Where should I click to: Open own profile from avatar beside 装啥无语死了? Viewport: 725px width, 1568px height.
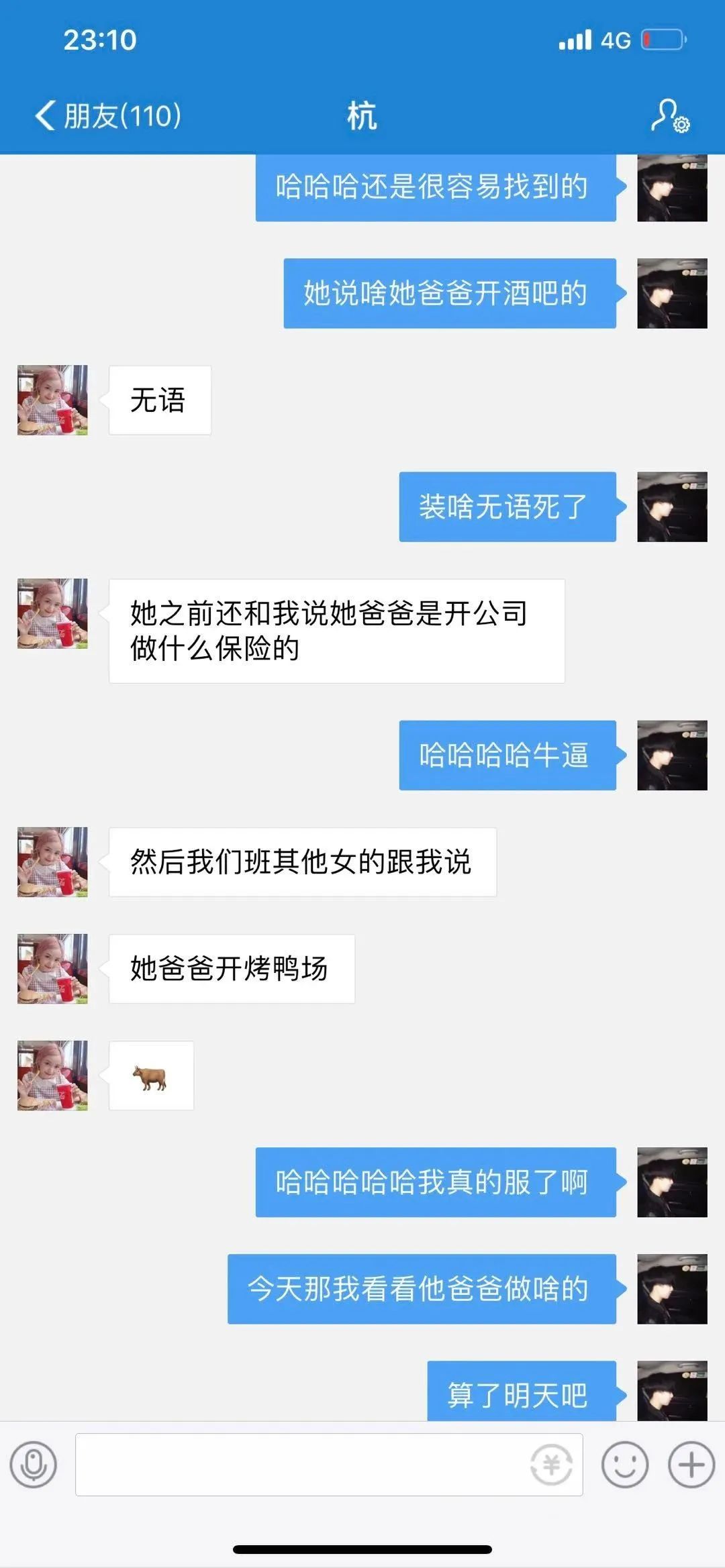click(672, 507)
